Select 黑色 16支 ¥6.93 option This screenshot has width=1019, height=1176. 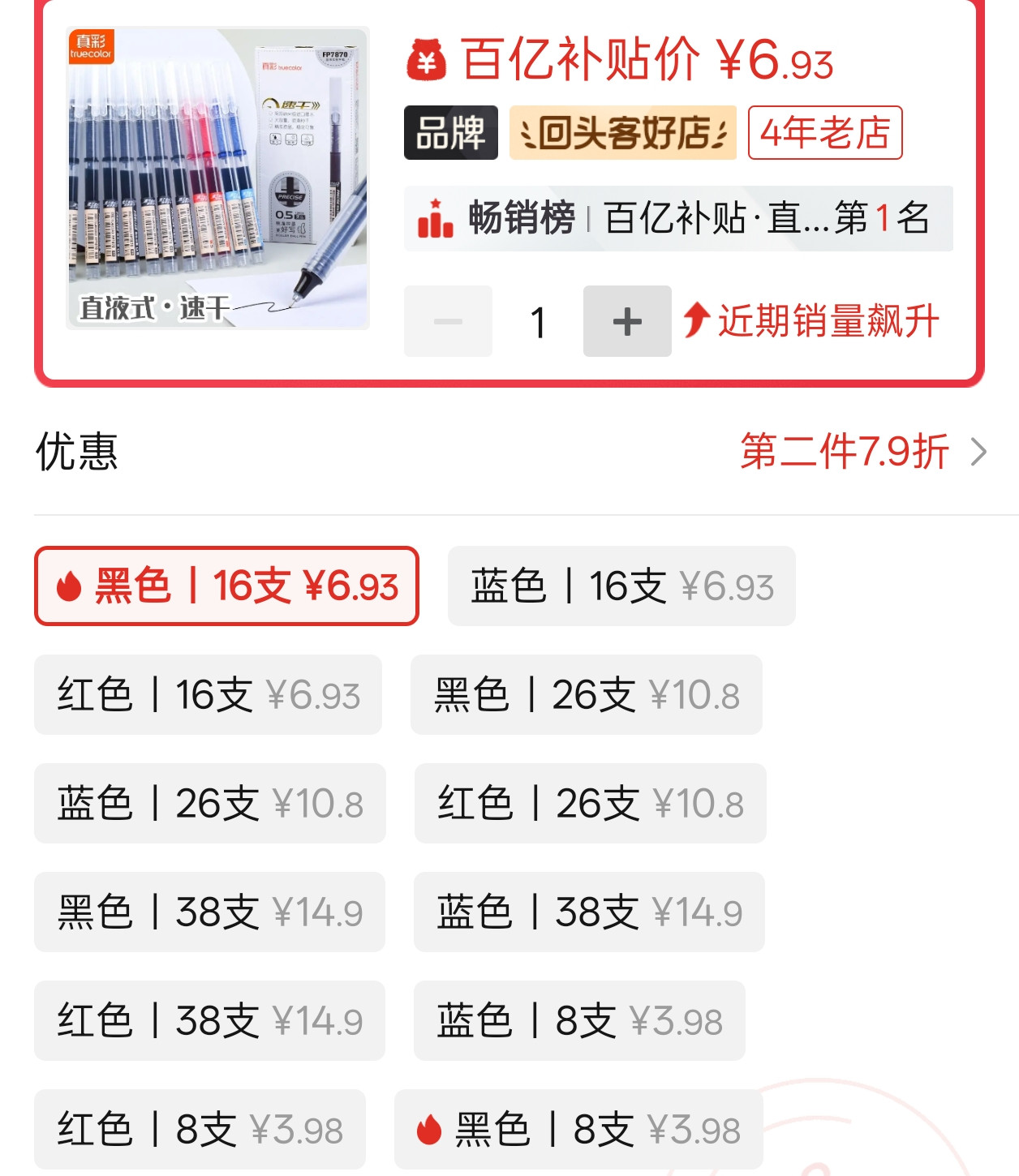[226, 586]
